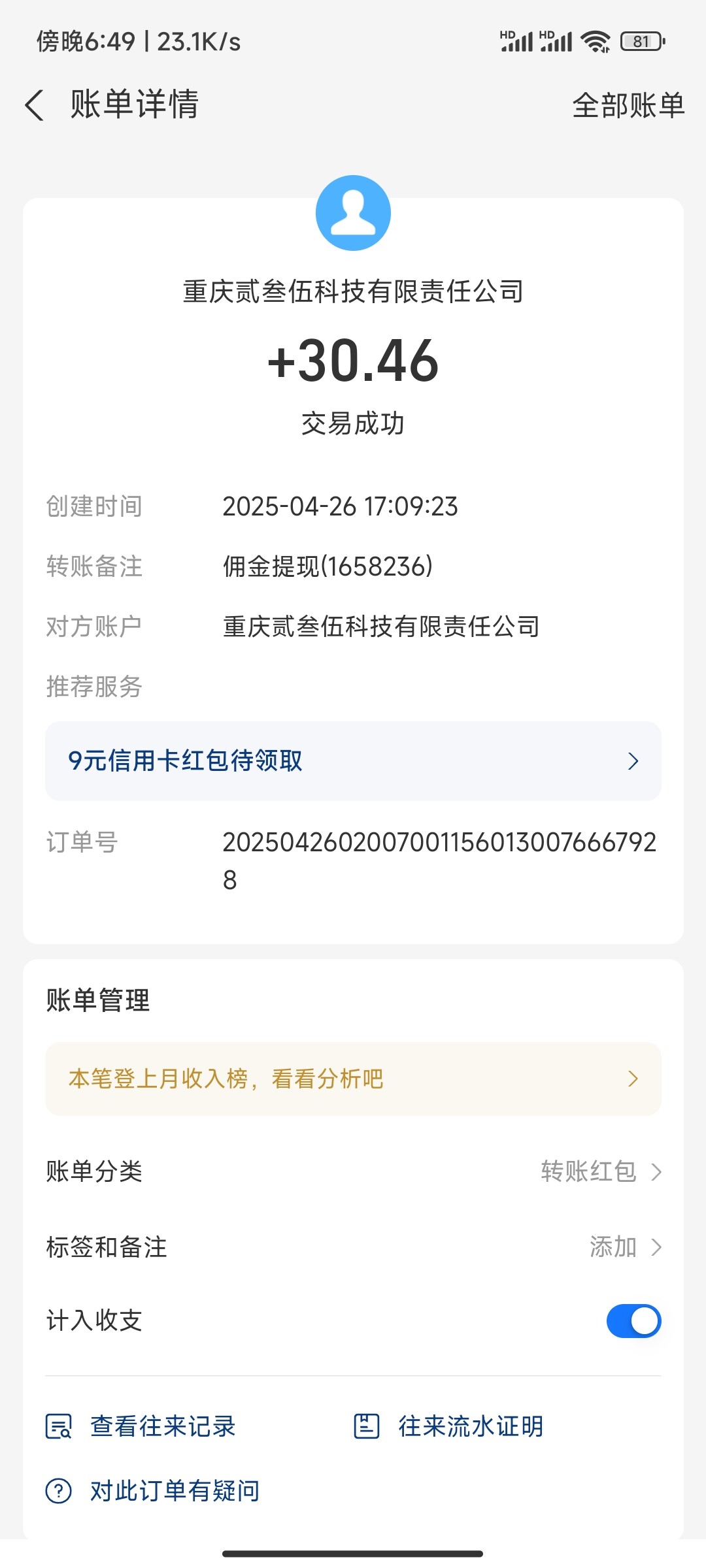Go back from 账单详情 page
Viewport: 706px width, 1568px height.
coord(35,105)
